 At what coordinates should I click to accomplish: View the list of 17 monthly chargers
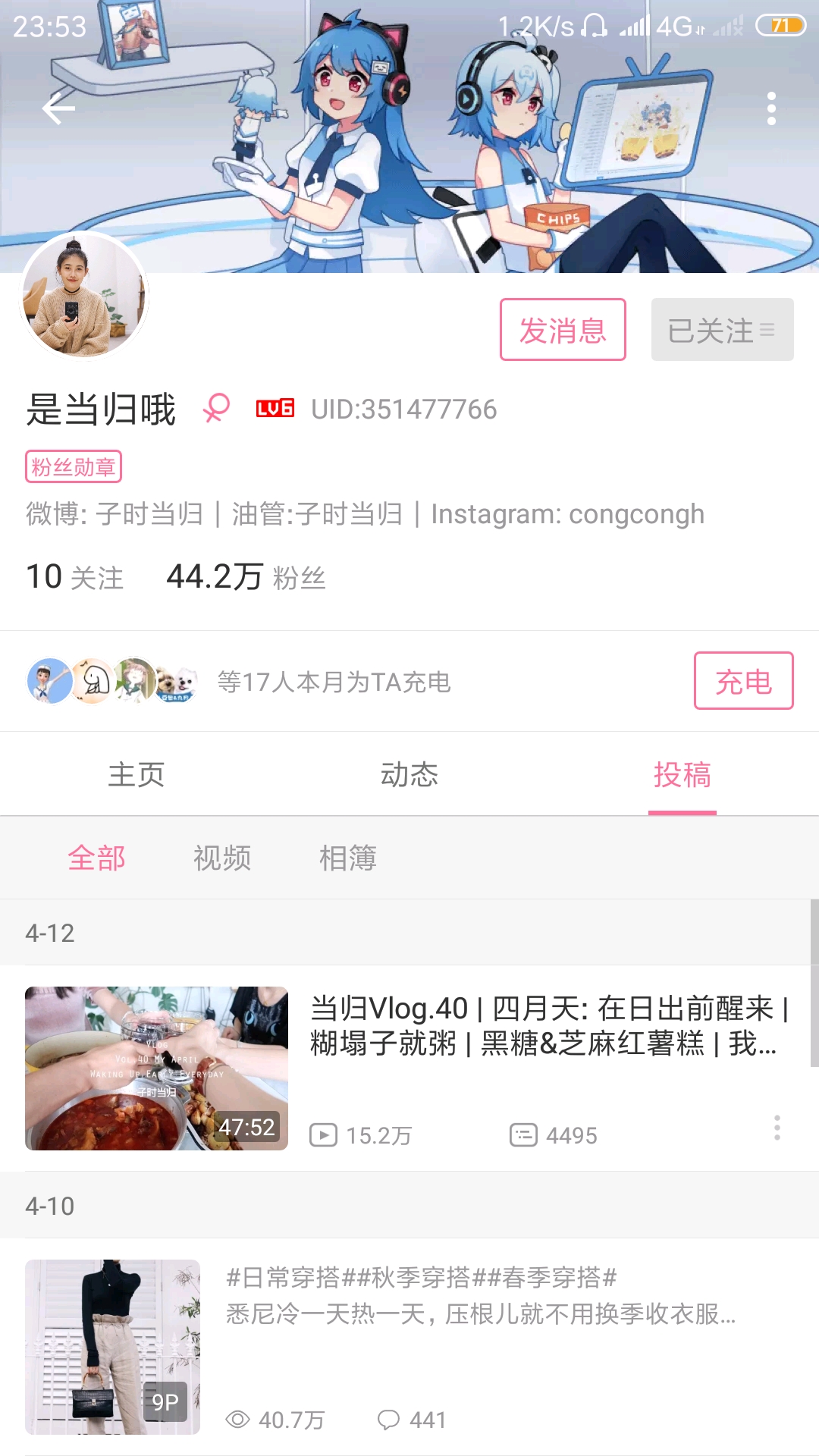[x=334, y=682]
